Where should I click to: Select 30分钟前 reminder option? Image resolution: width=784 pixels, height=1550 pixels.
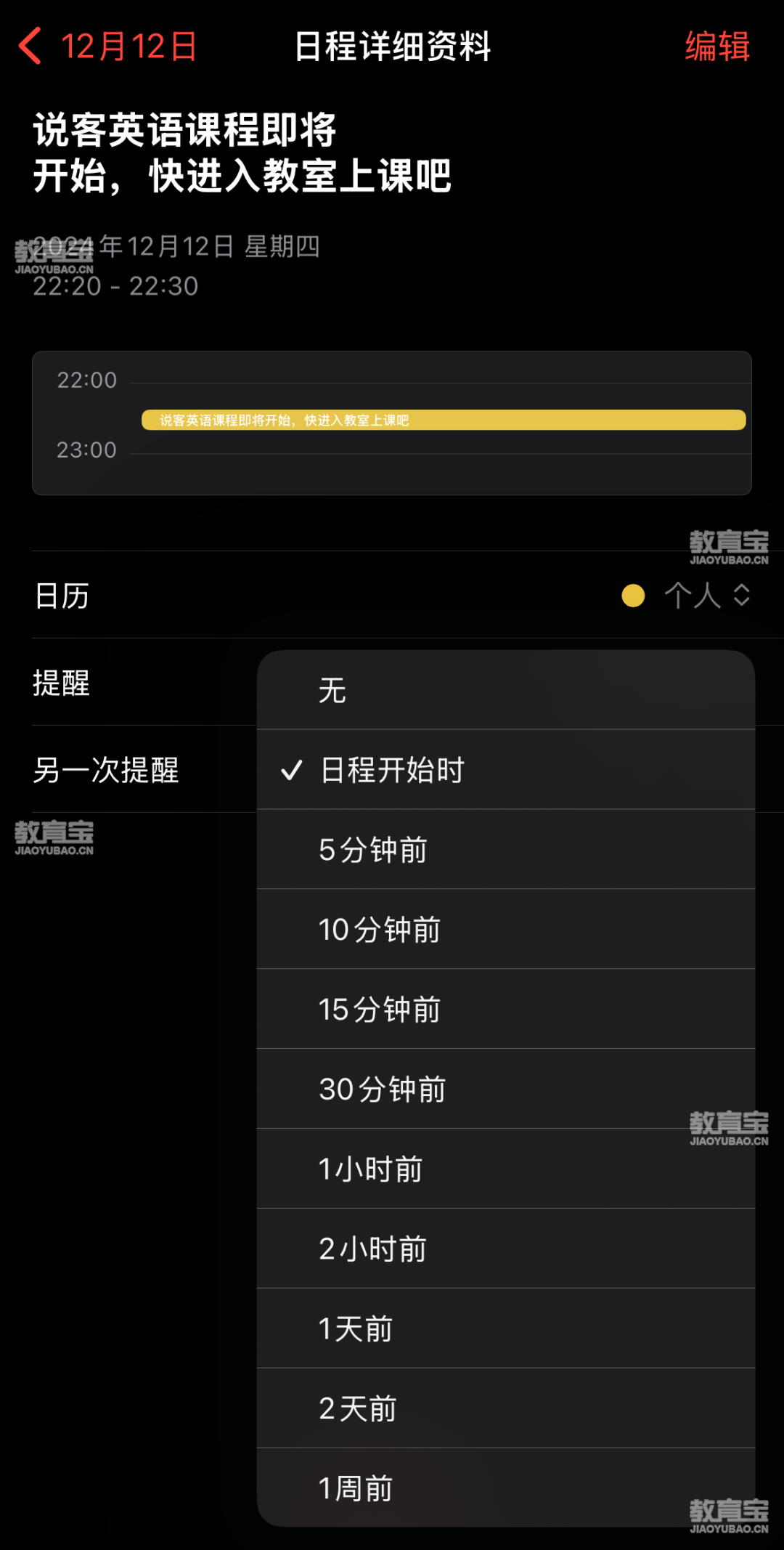(x=505, y=1090)
